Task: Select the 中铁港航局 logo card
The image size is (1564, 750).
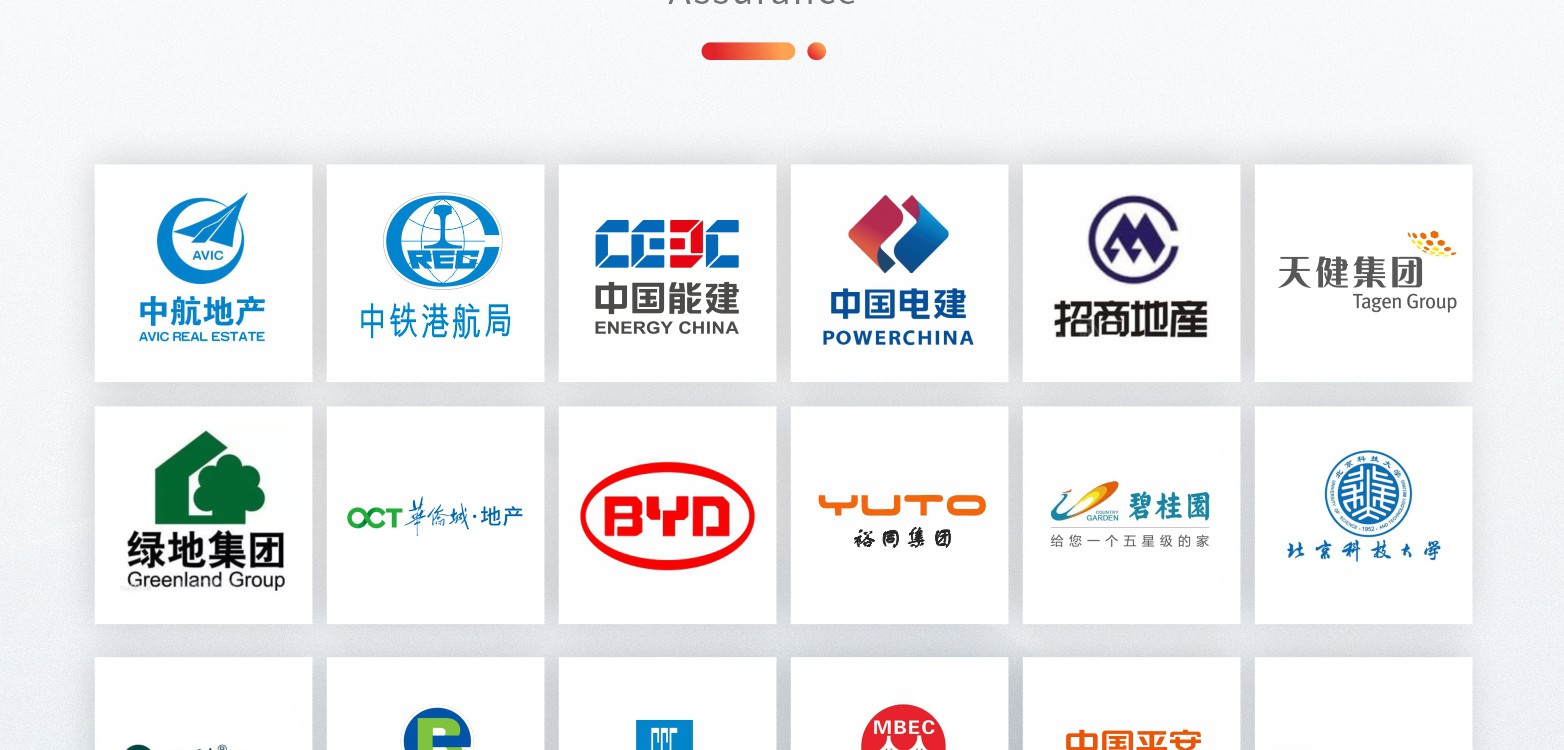Action: coord(435,272)
